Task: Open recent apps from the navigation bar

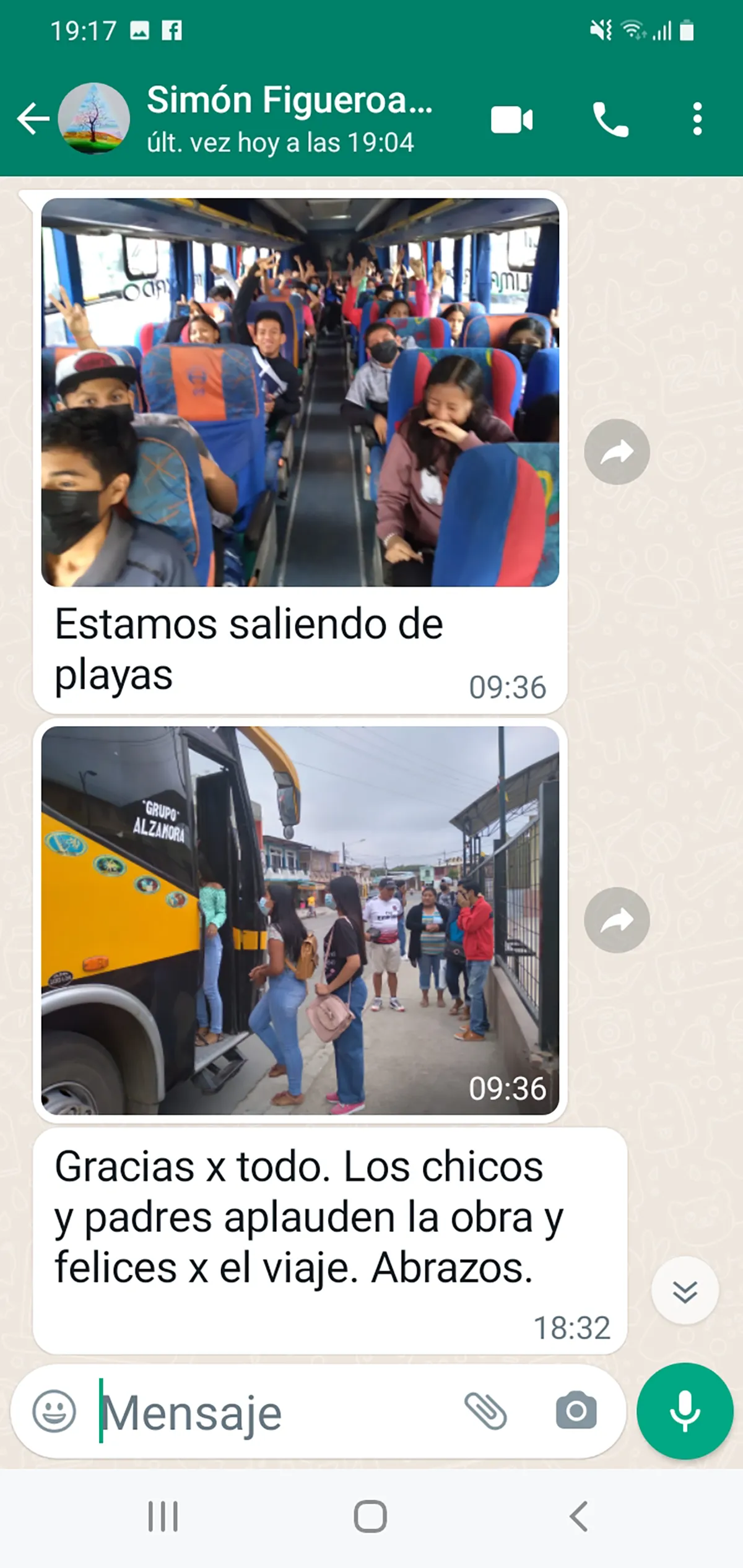Action: pos(163,1516)
